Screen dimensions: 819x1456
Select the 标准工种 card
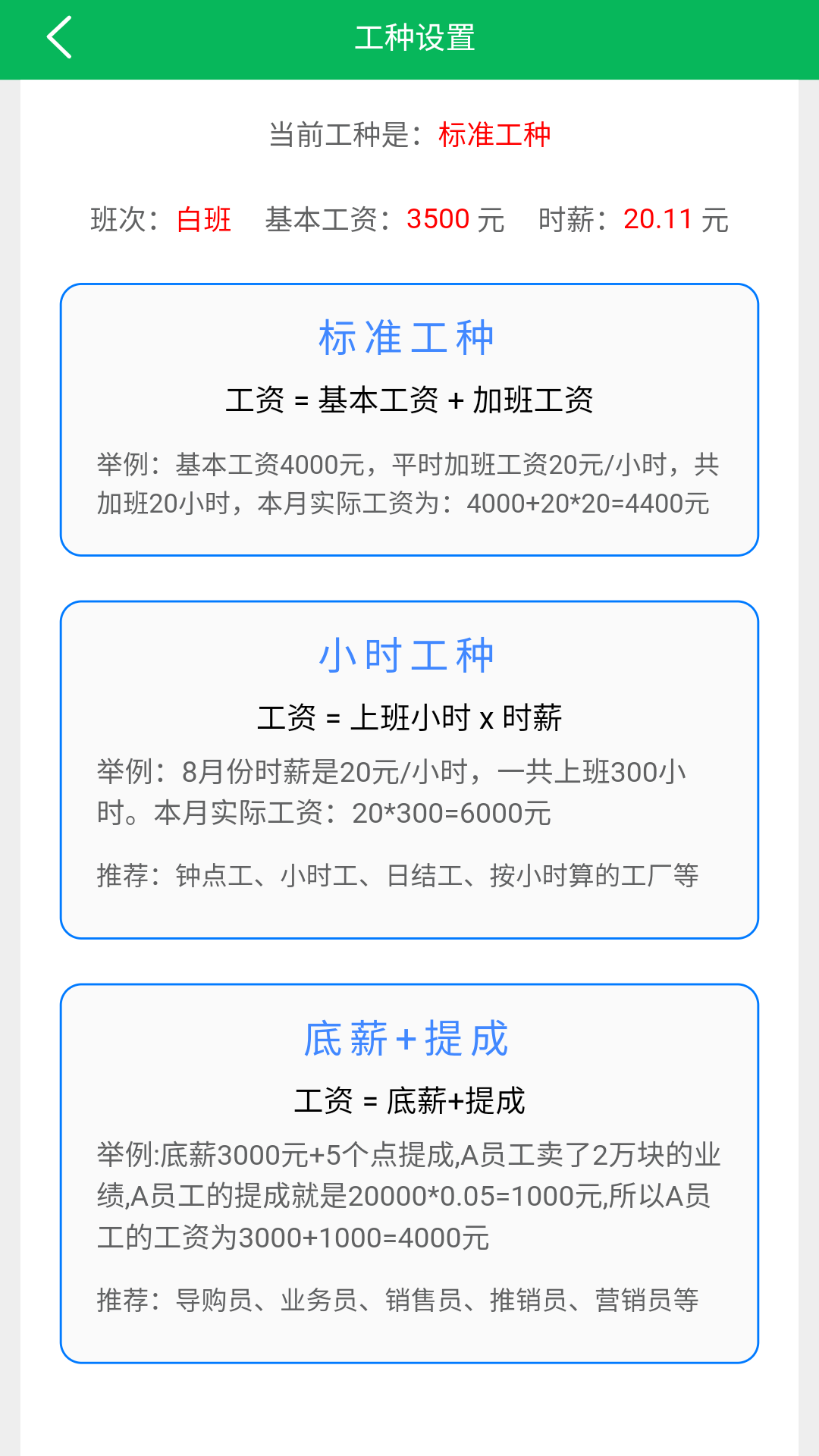tap(409, 417)
